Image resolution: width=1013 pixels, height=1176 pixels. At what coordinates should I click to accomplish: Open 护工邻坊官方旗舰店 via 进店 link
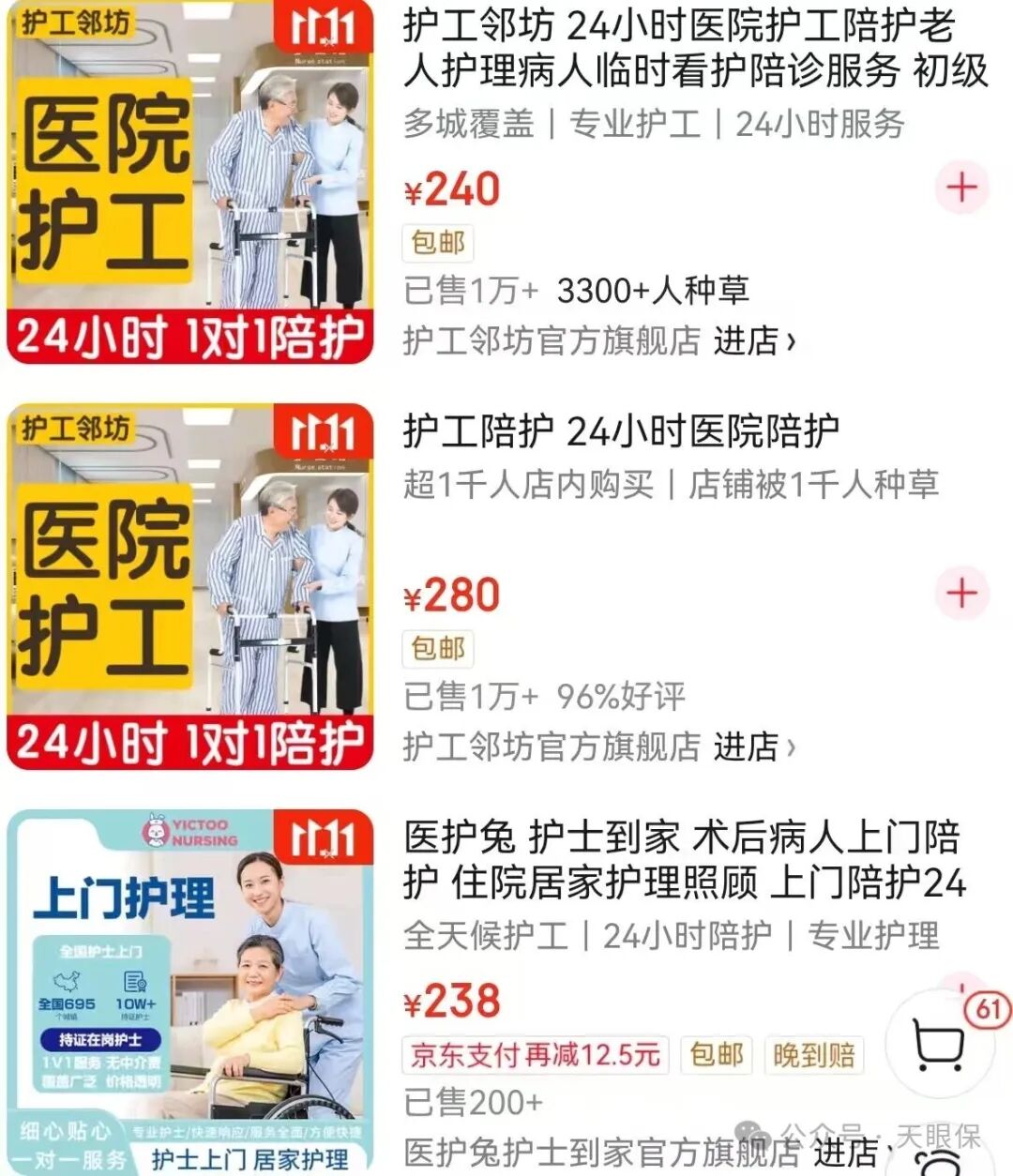(744, 341)
